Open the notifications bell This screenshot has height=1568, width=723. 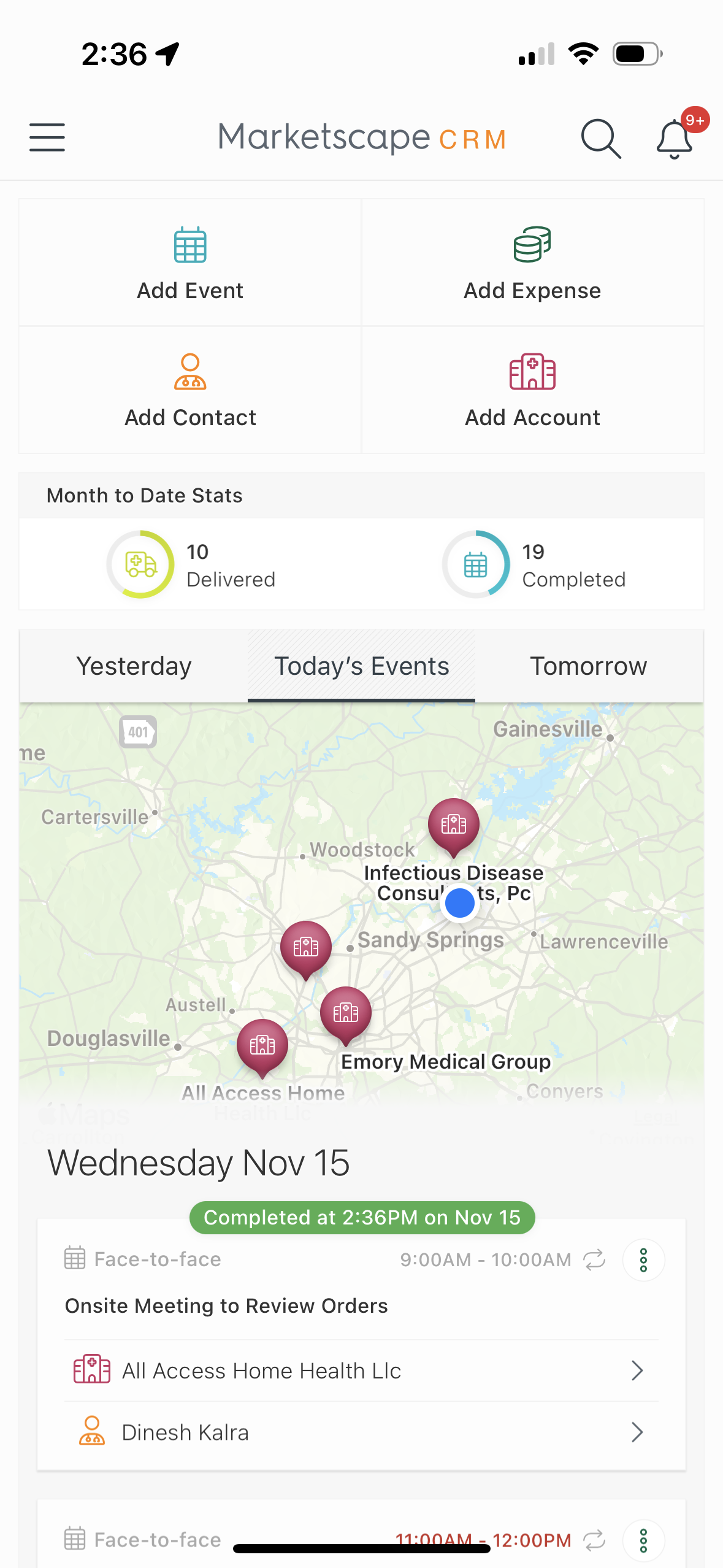[675, 139]
